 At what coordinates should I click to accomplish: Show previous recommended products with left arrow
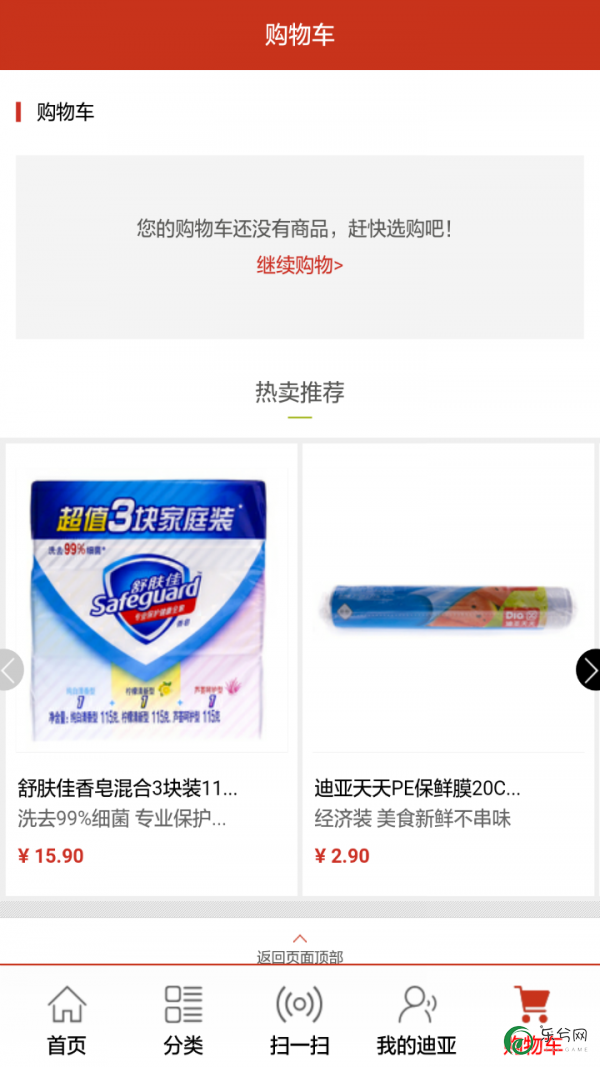point(10,670)
